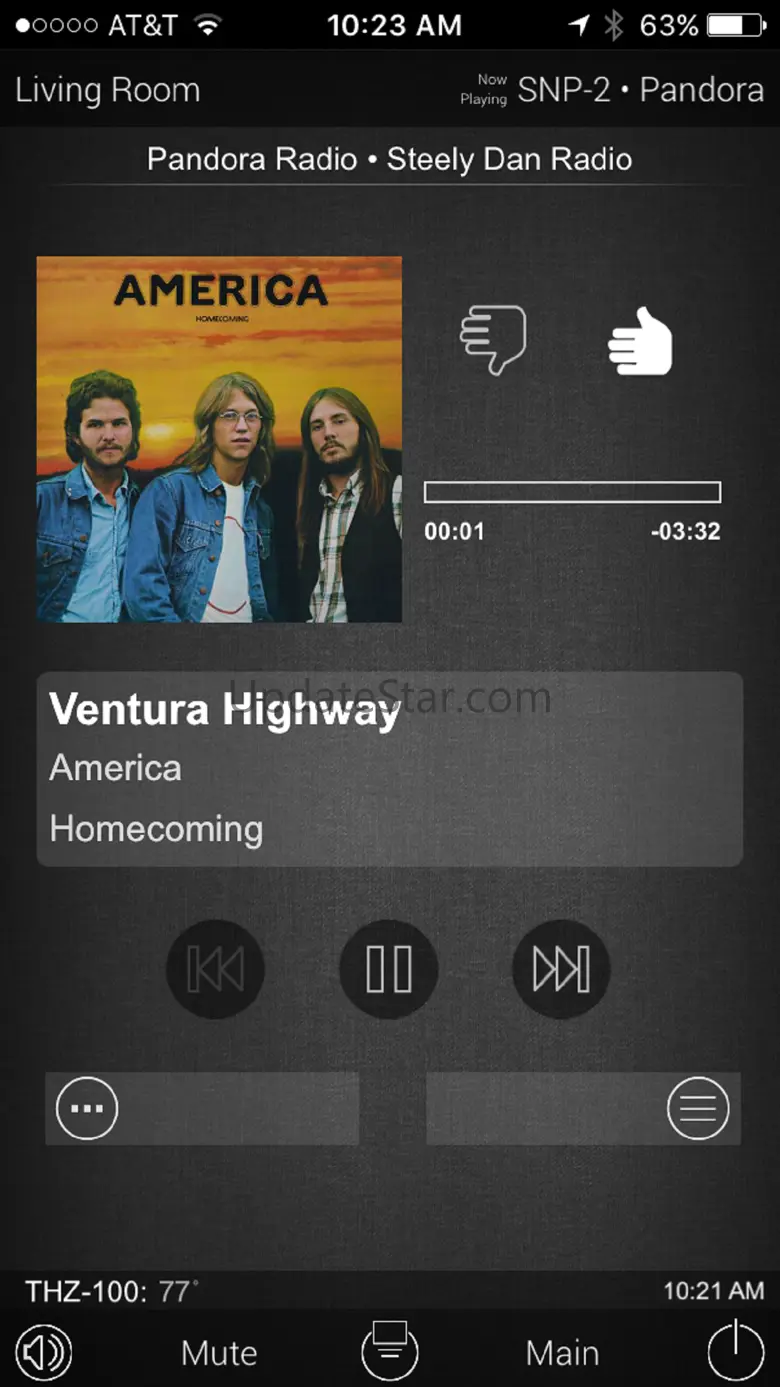780x1387 pixels.
Task: Give Ventura Highway a thumbs up
Action: click(x=640, y=341)
